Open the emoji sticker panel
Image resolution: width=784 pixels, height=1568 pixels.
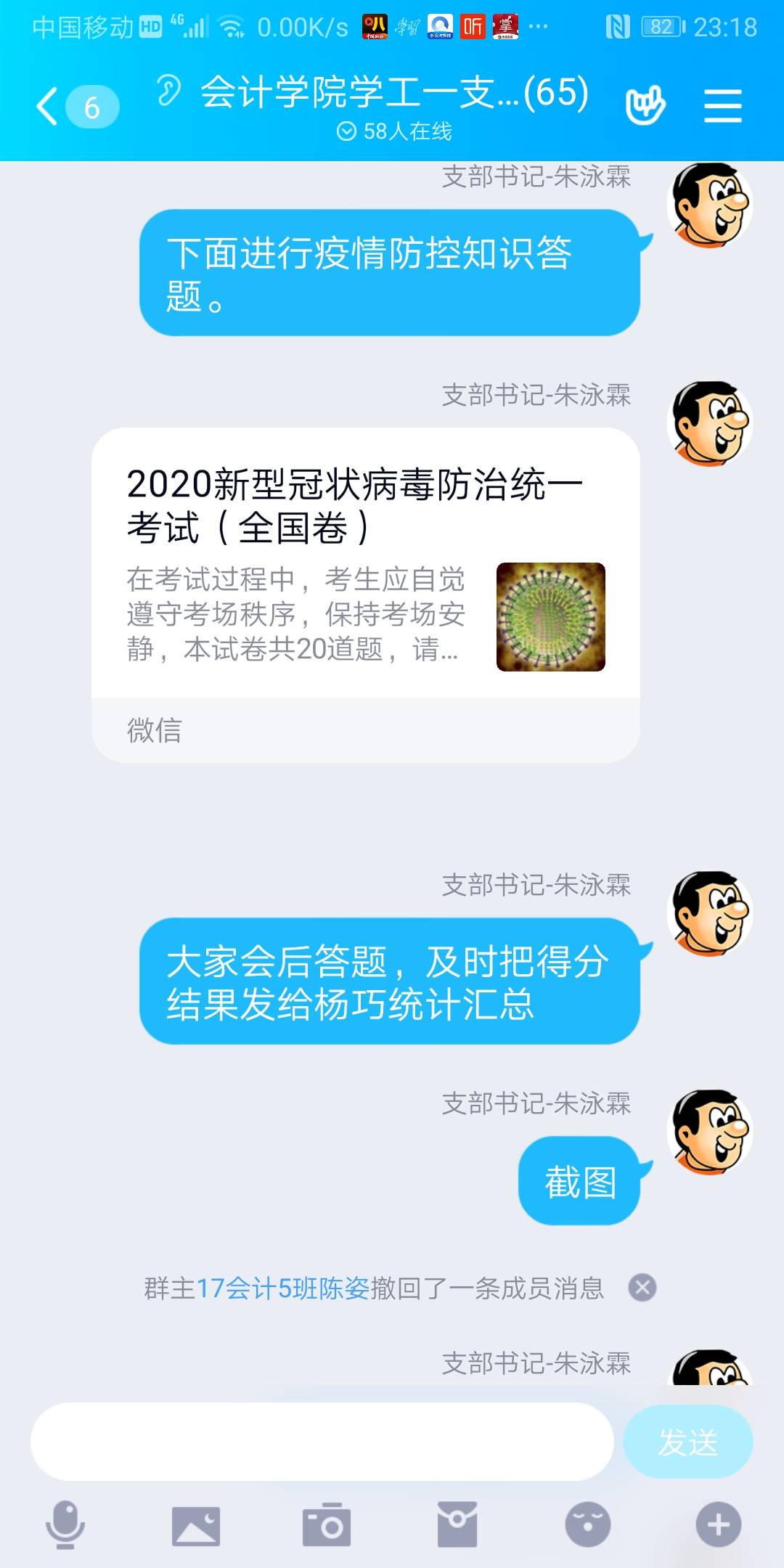[588, 1525]
